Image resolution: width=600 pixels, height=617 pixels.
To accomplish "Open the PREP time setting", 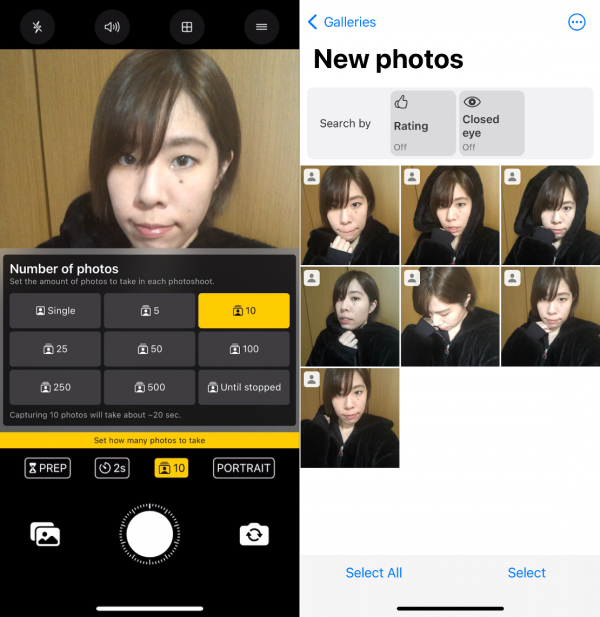I will pyautogui.click(x=47, y=467).
